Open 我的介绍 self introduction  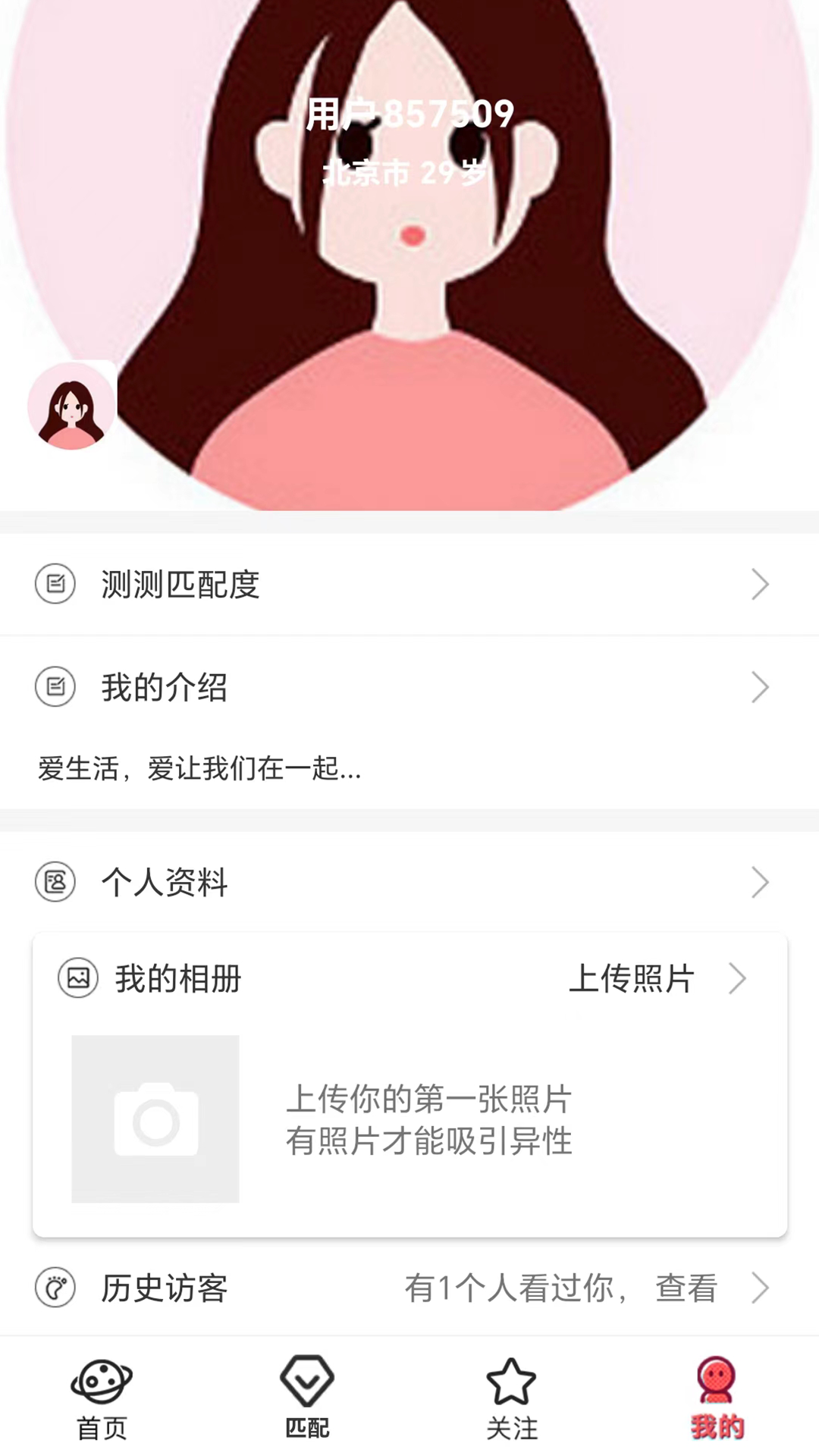[409, 688]
